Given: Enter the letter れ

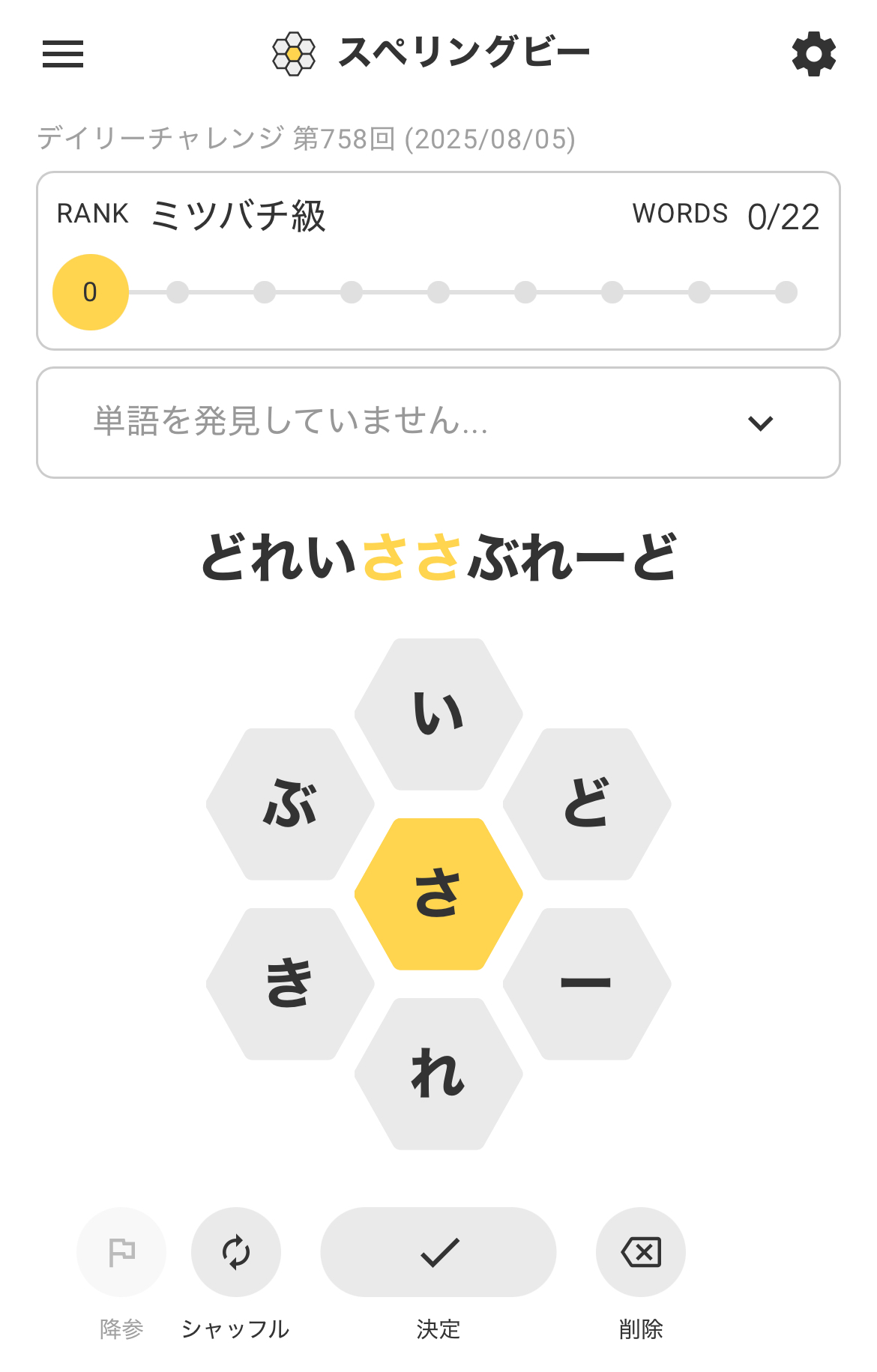Looking at the screenshot, I should [x=438, y=1074].
